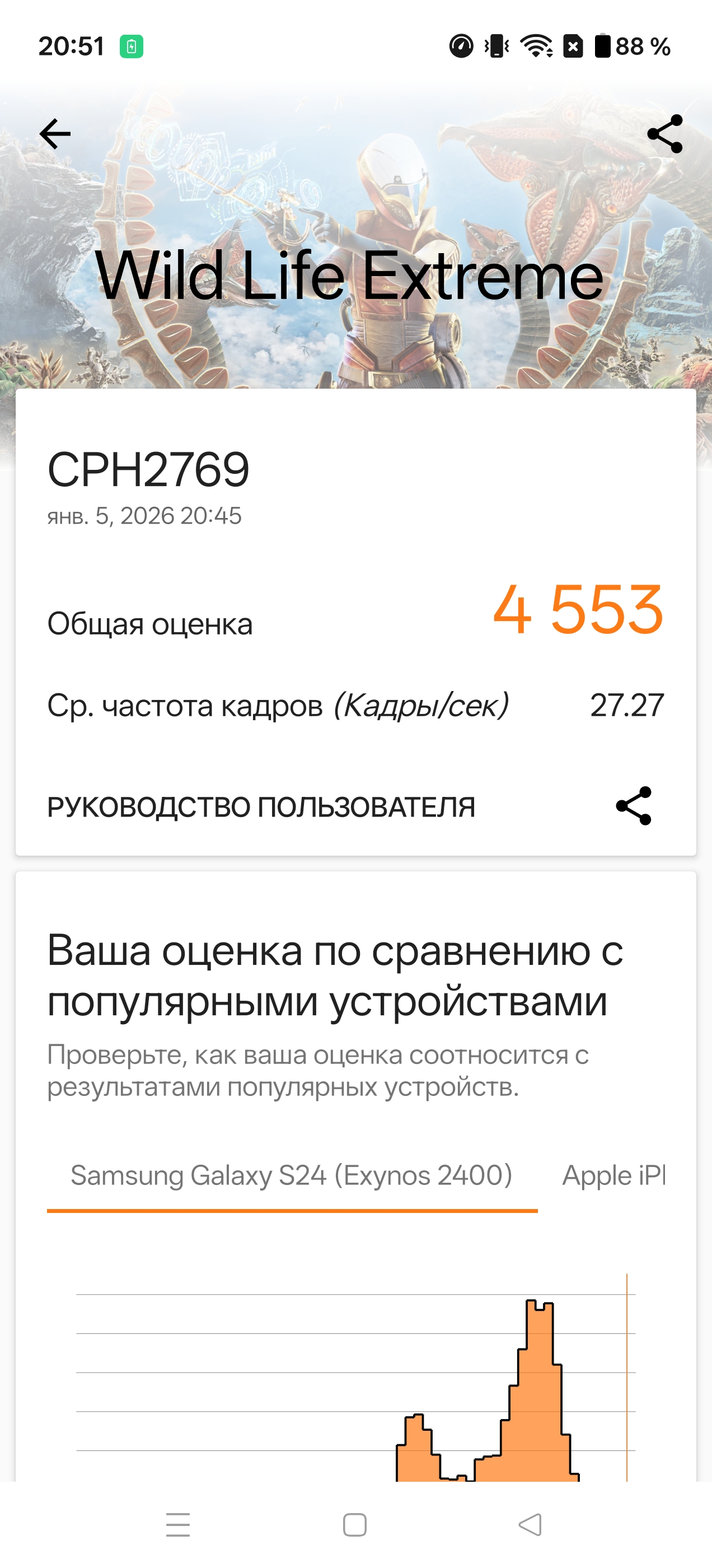Go to the home screen

pyautogui.click(x=355, y=1525)
